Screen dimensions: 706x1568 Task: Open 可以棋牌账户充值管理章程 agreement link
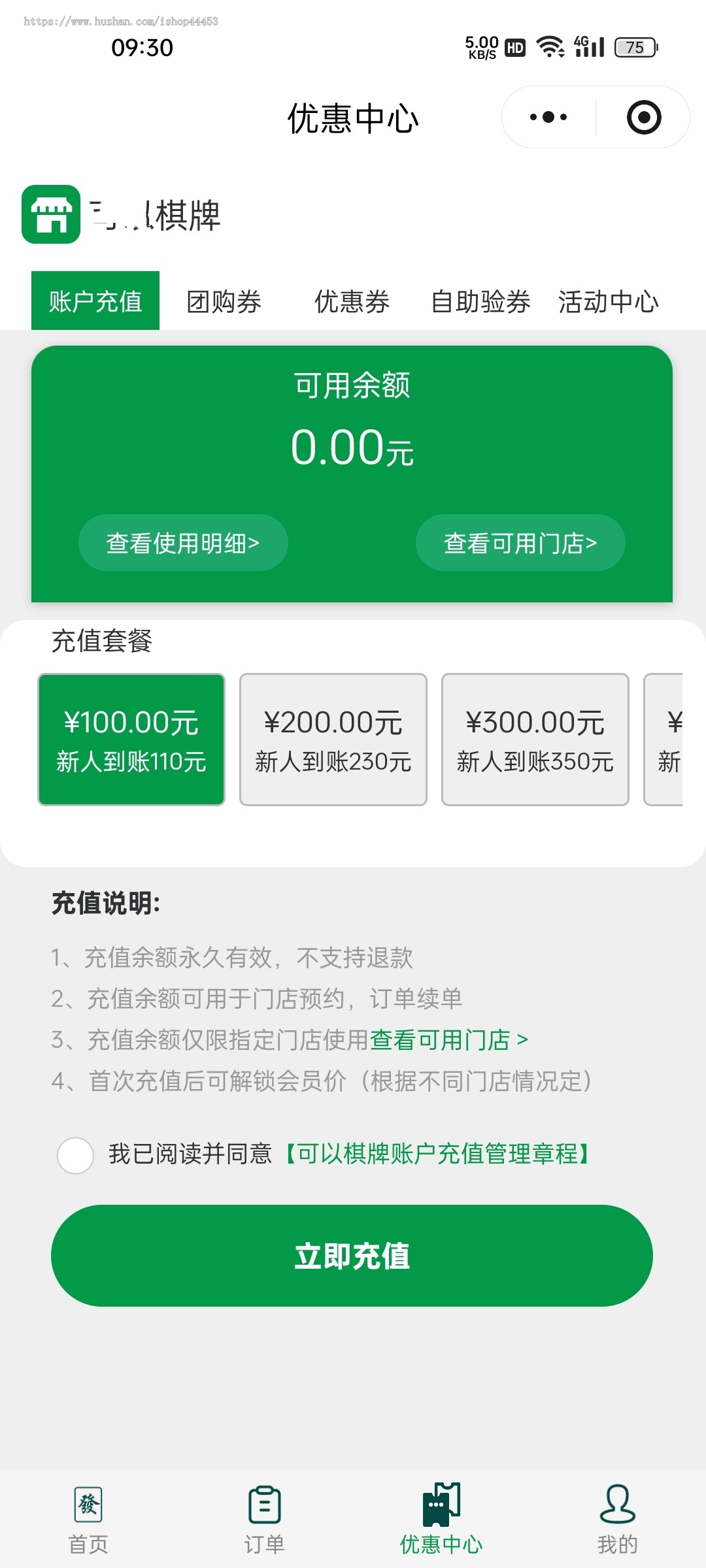pyautogui.click(x=439, y=1152)
